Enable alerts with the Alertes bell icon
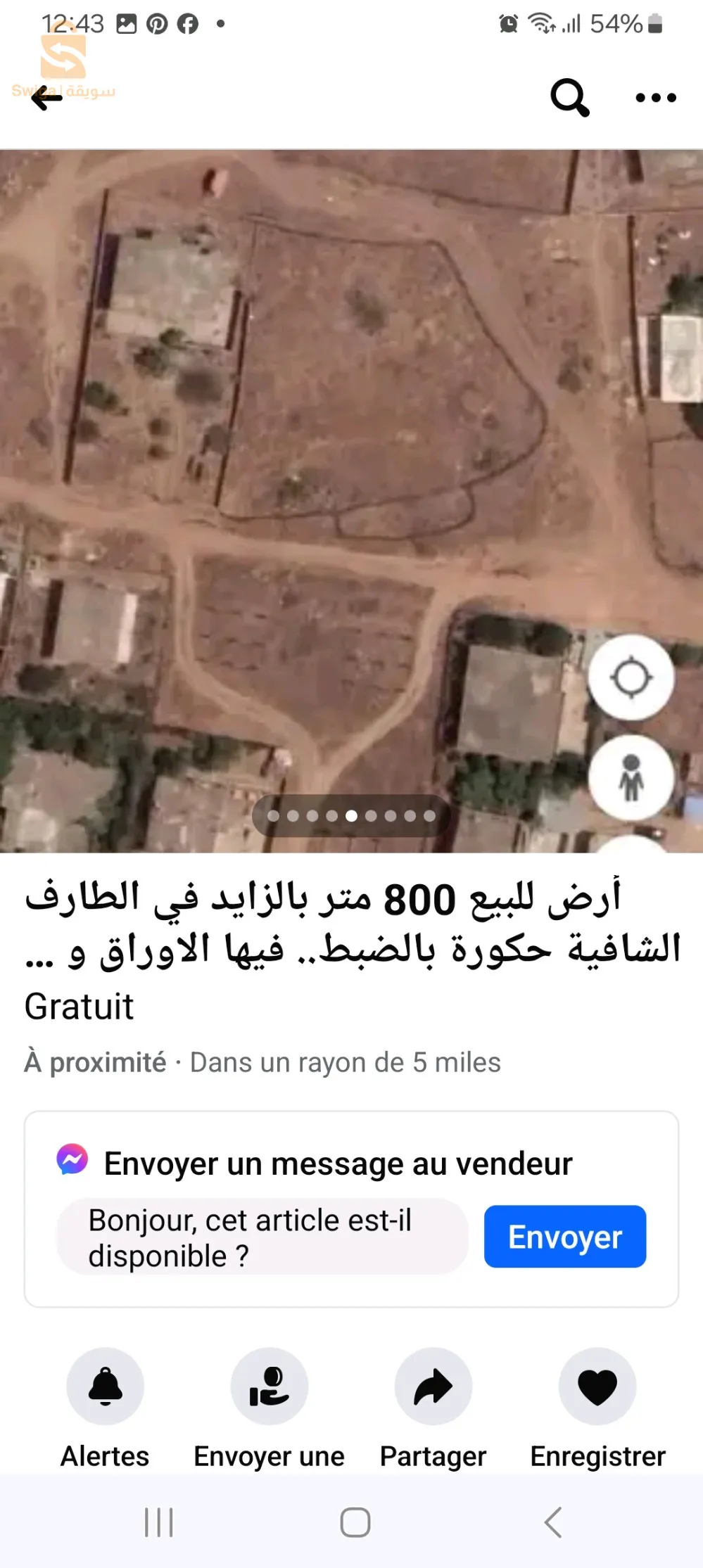 coord(104,1385)
